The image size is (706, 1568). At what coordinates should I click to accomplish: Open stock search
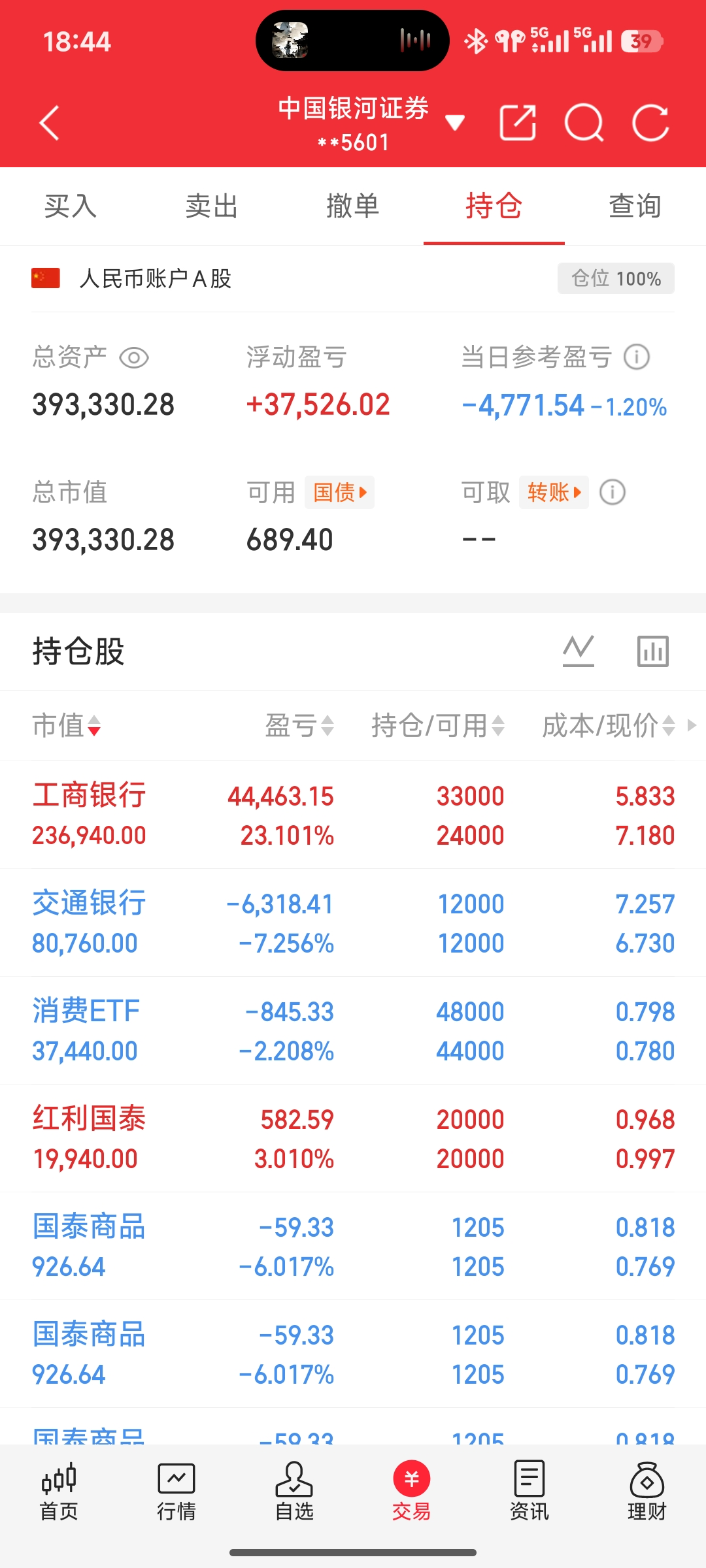[584, 123]
